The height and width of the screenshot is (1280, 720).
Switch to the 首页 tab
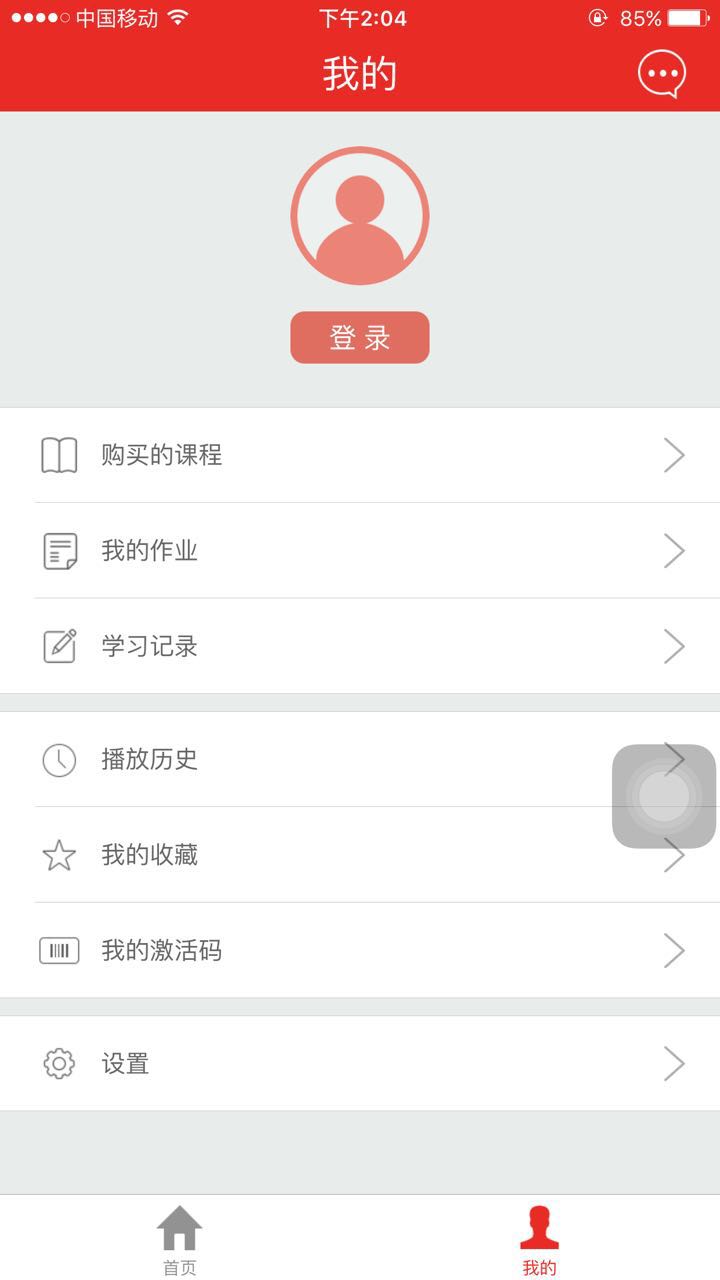(180, 1235)
